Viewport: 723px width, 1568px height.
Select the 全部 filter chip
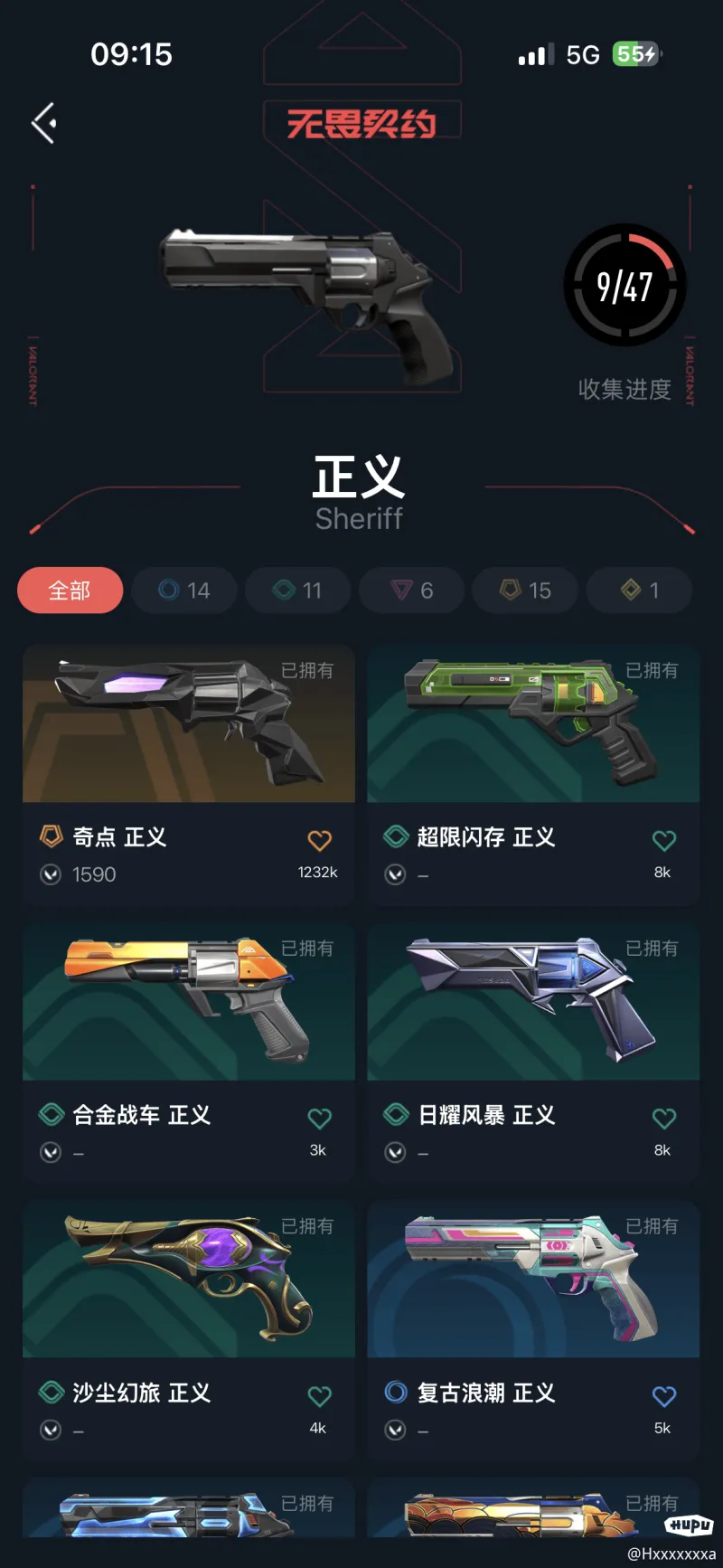pyautogui.click(x=70, y=590)
